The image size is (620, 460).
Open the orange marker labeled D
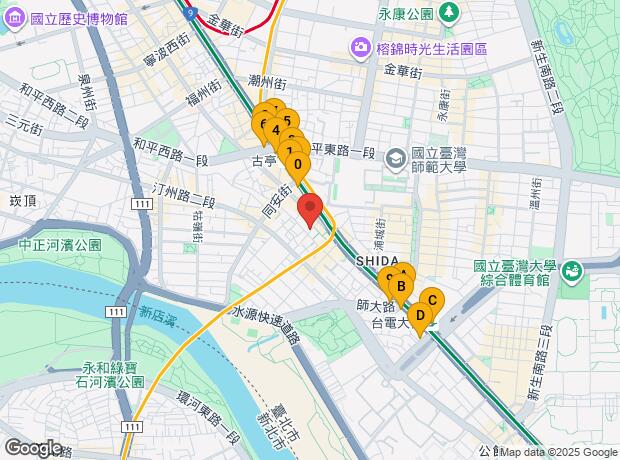[420, 317]
